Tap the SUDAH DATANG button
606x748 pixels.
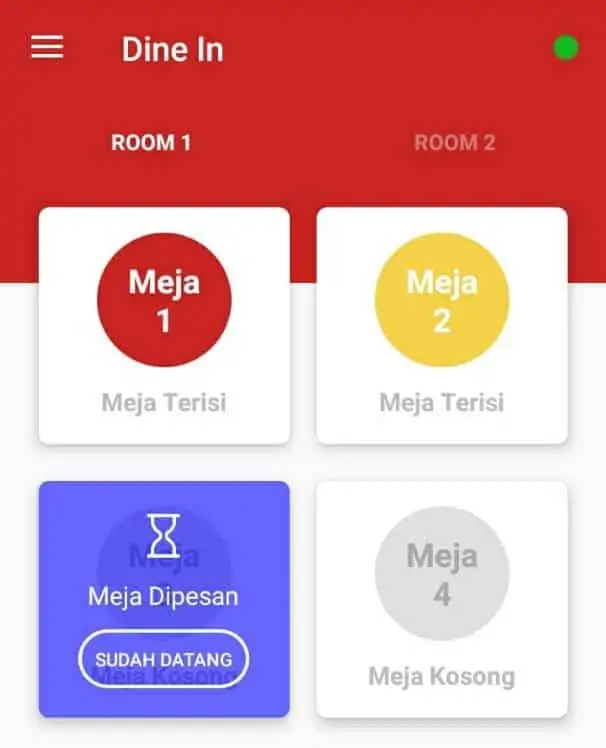(x=164, y=659)
